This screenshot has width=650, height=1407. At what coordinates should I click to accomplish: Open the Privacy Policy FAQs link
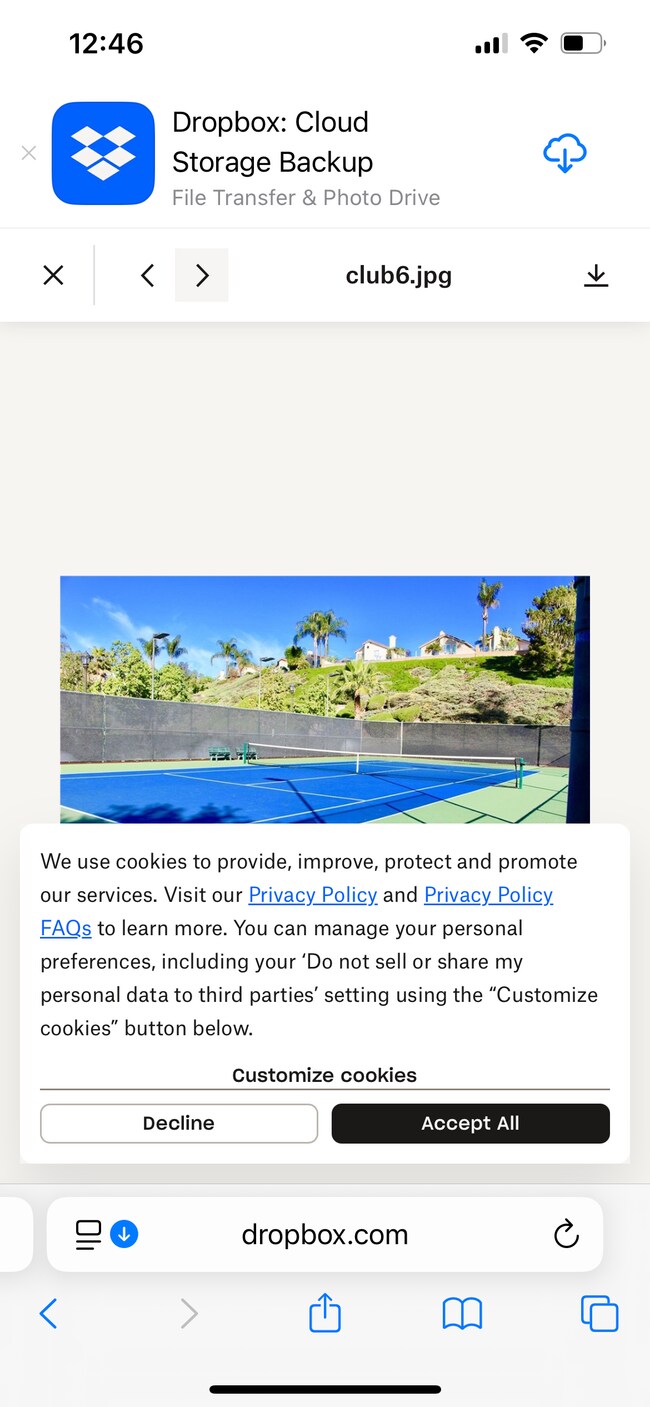pyautogui.click(x=488, y=895)
